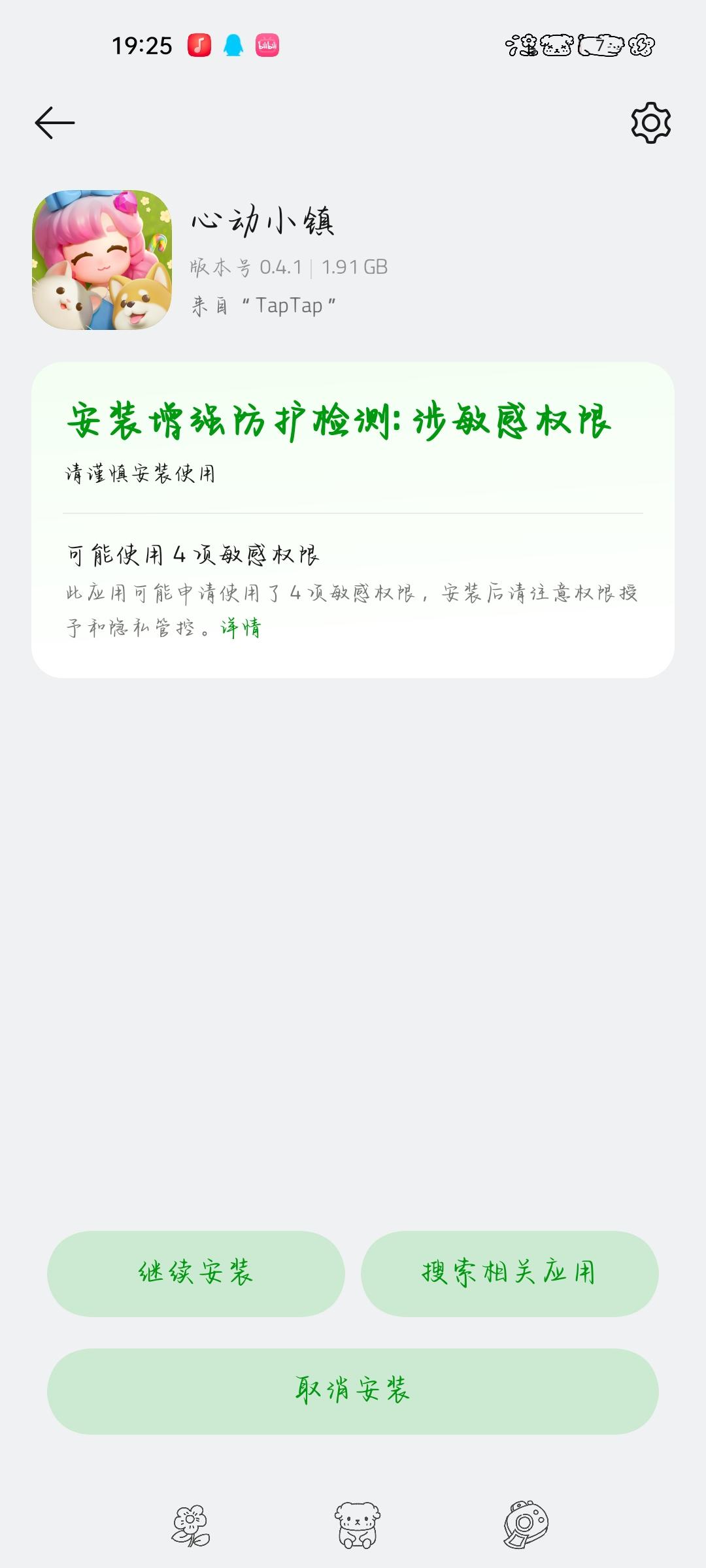
Task: Open the installer settings gear
Action: pyautogui.click(x=651, y=122)
